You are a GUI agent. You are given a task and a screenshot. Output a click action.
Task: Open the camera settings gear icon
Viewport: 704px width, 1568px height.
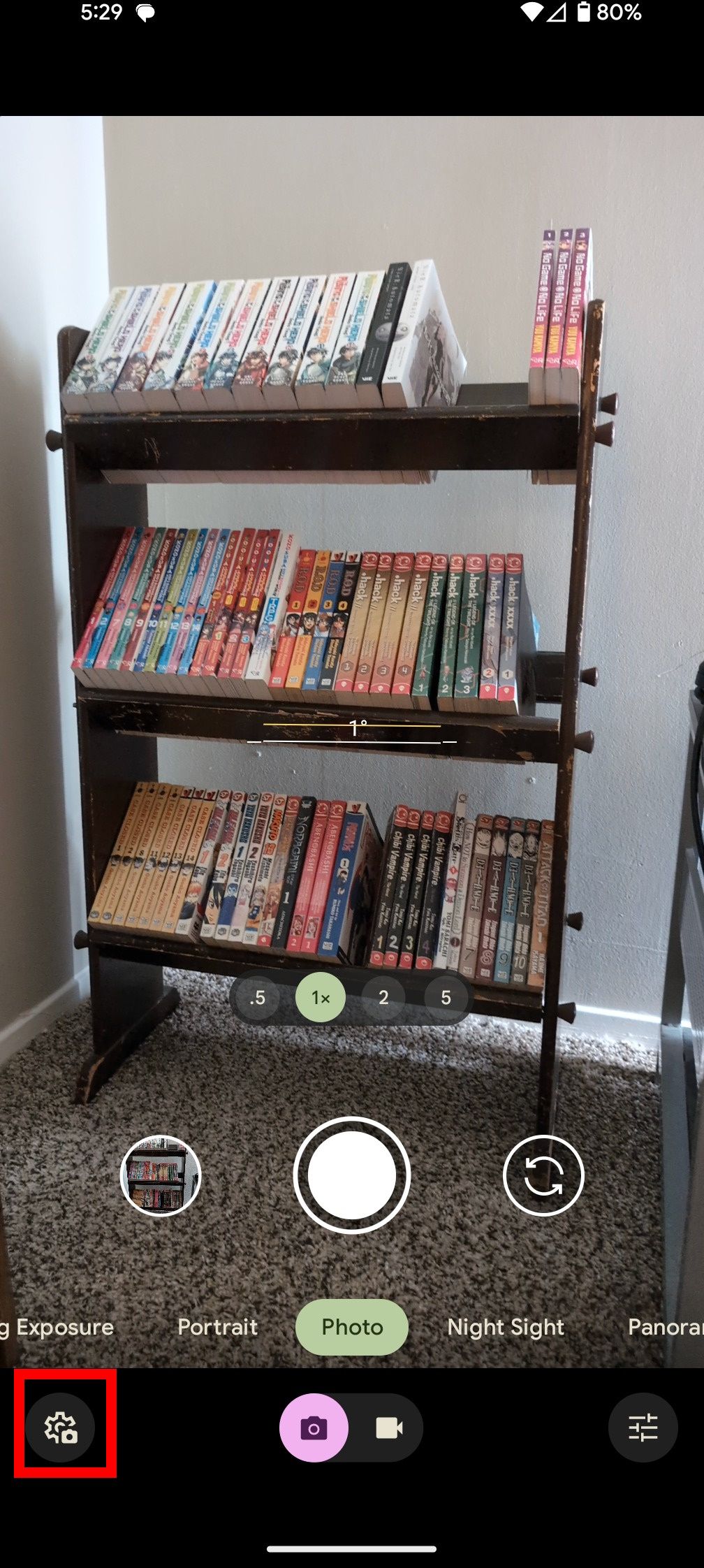(61, 1427)
